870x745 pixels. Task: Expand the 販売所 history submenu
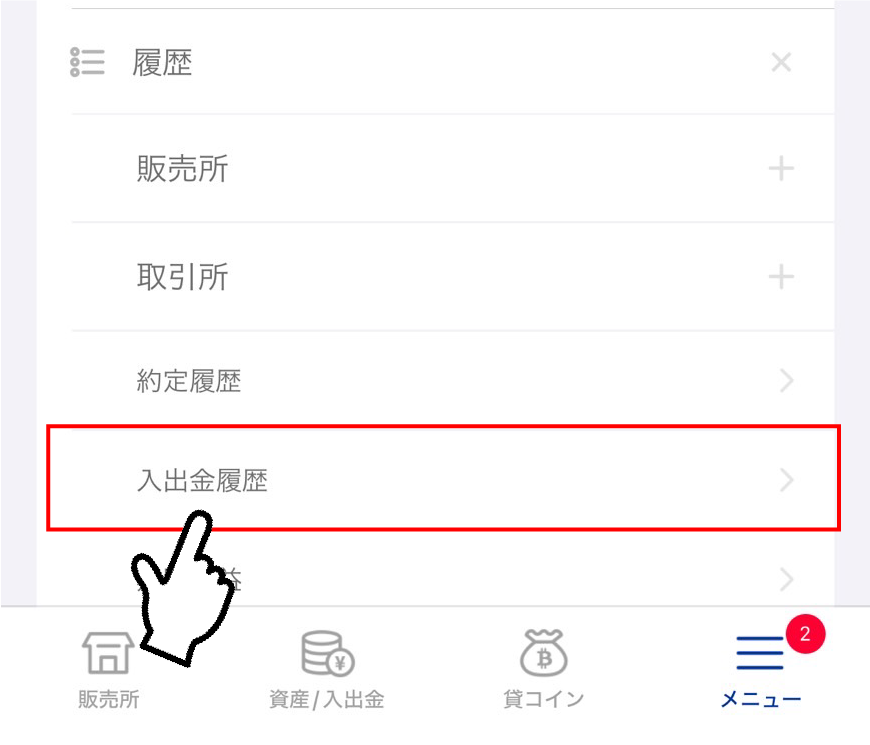(780, 169)
